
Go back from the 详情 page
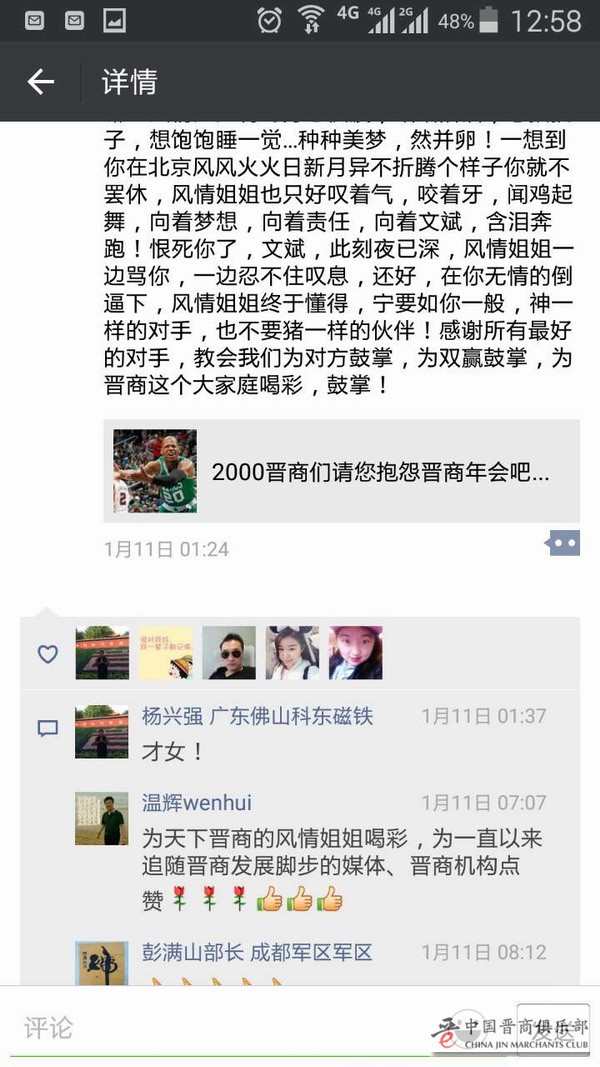(40, 82)
